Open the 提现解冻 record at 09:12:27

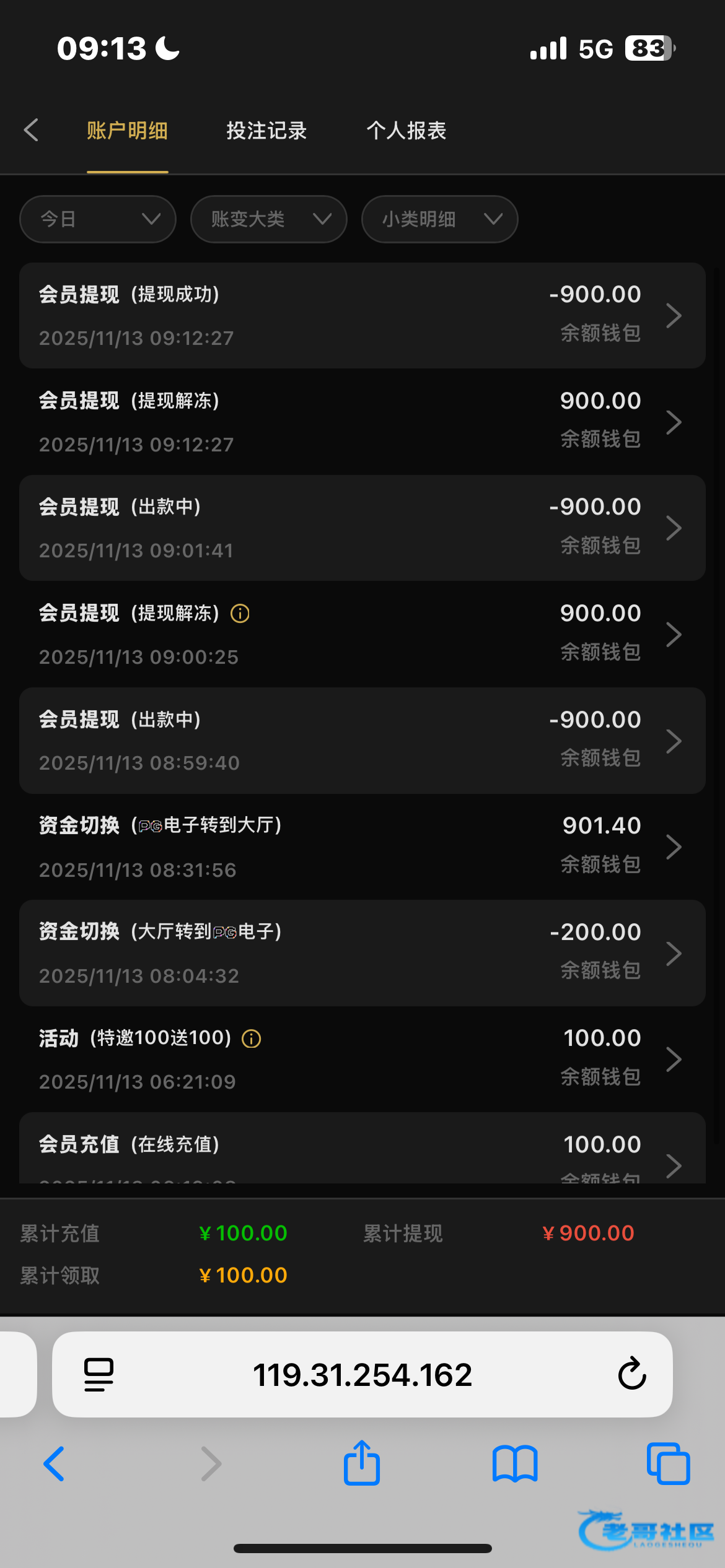362,422
